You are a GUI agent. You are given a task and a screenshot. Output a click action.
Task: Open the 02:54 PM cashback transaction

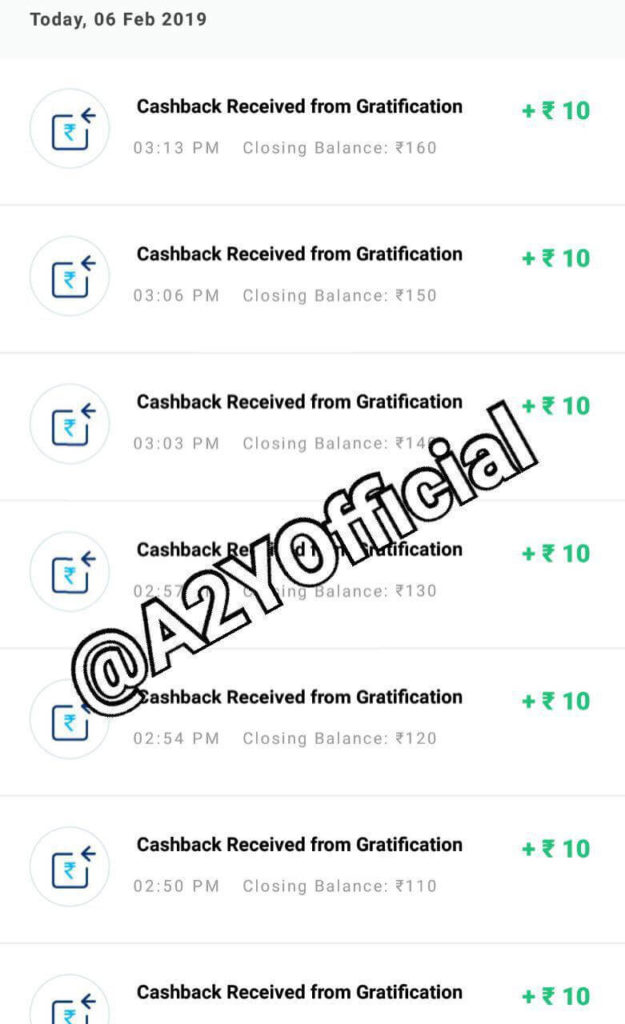312,722
